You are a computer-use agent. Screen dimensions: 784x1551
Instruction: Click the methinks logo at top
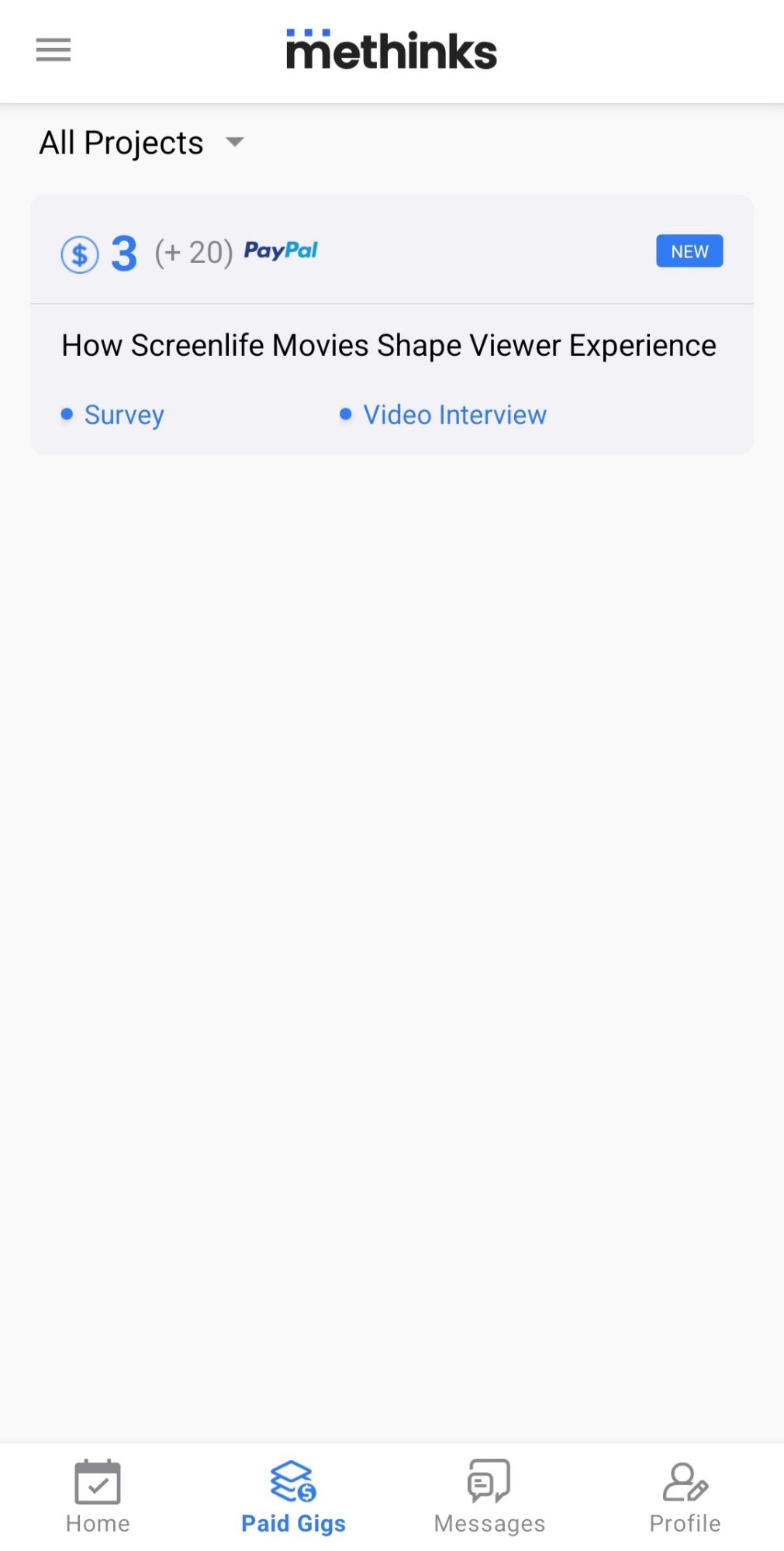pos(392,50)
